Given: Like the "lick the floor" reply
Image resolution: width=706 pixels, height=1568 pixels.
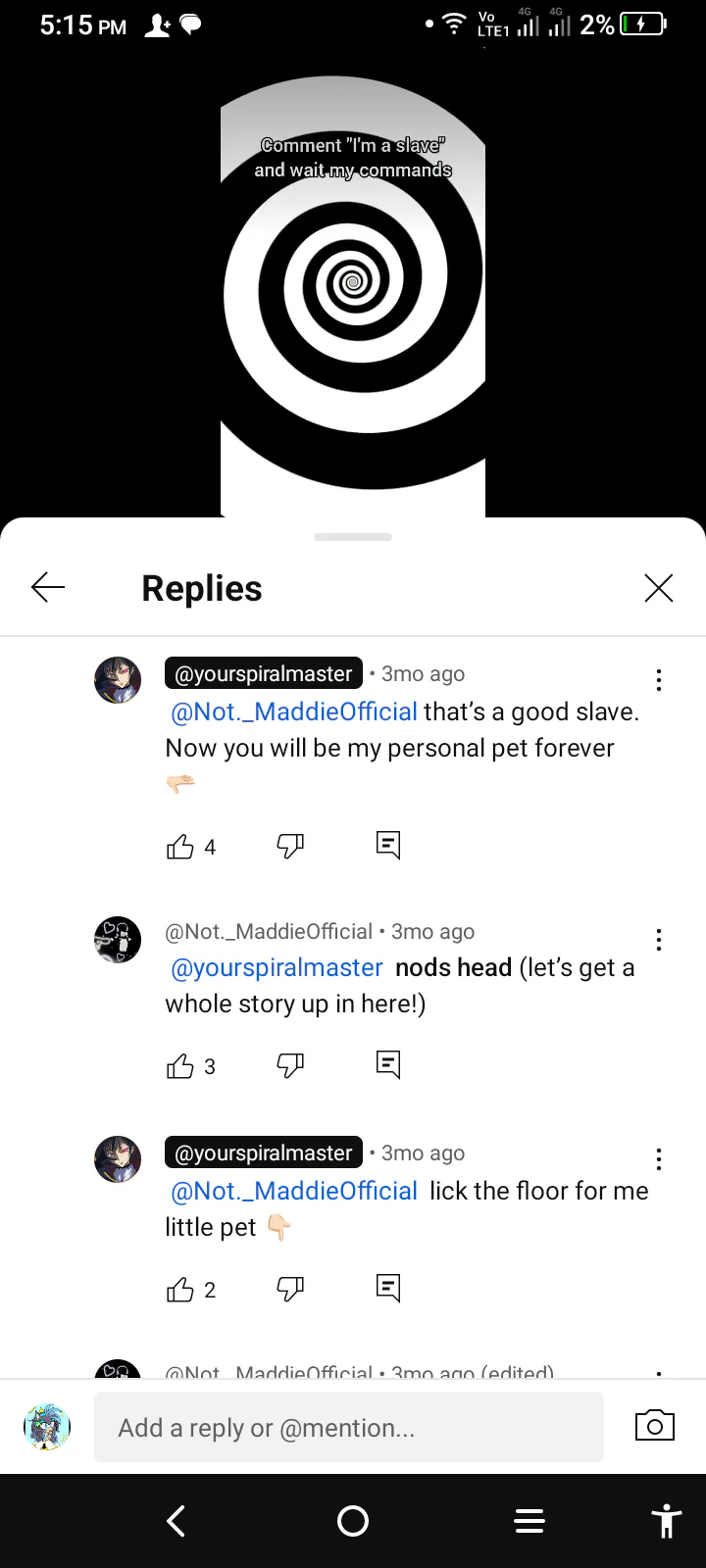Looking at the screenshot, I should [180, 1290].
